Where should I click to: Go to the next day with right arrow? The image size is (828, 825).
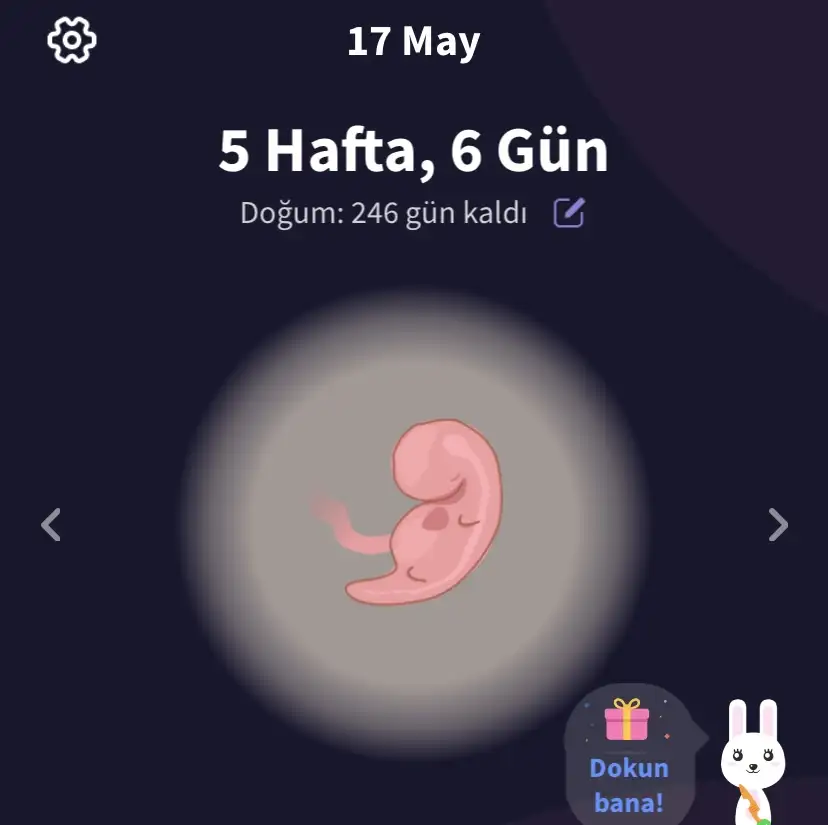[x=777, y=524]
